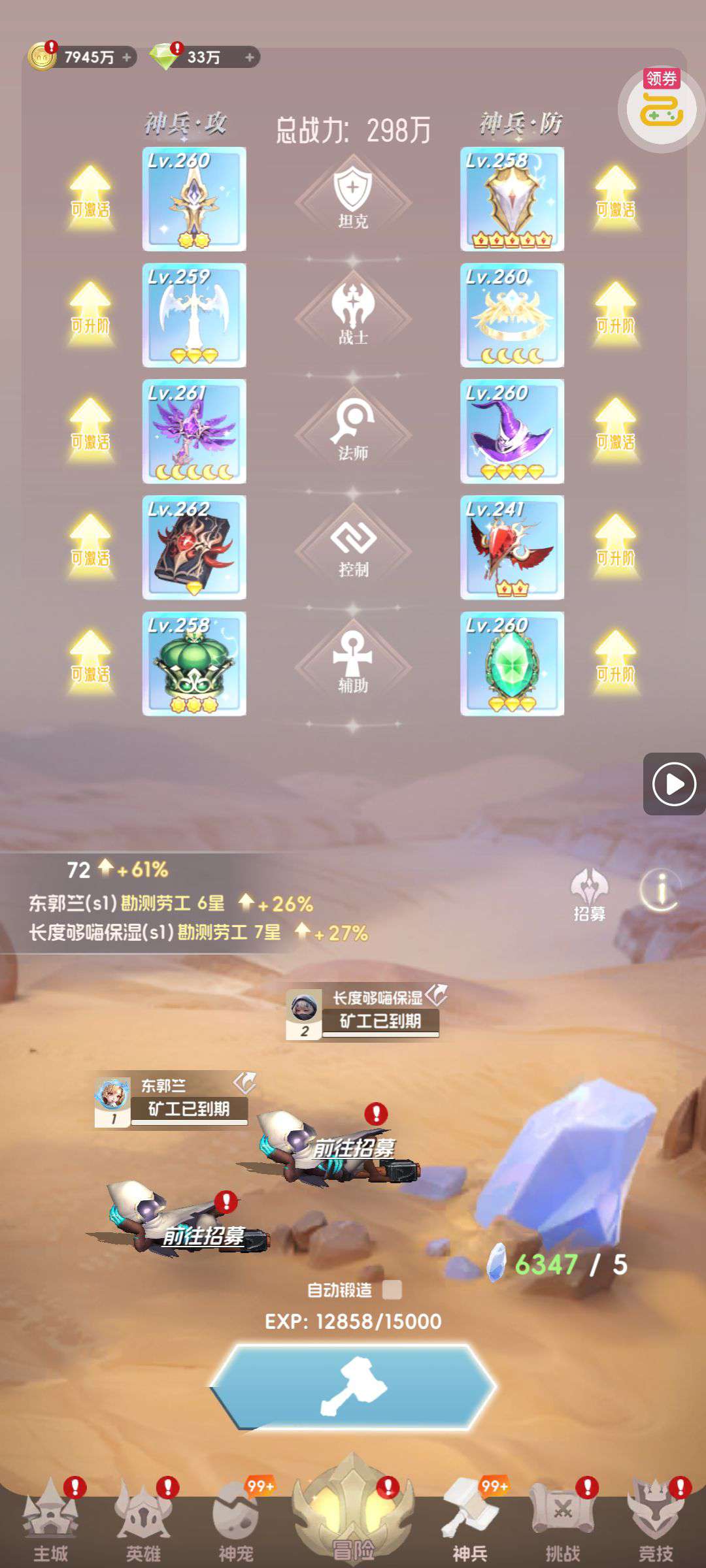The image size is (706, 1568).
Task: Open the 招募 recruit icon
Action: [x=589, y=895]
